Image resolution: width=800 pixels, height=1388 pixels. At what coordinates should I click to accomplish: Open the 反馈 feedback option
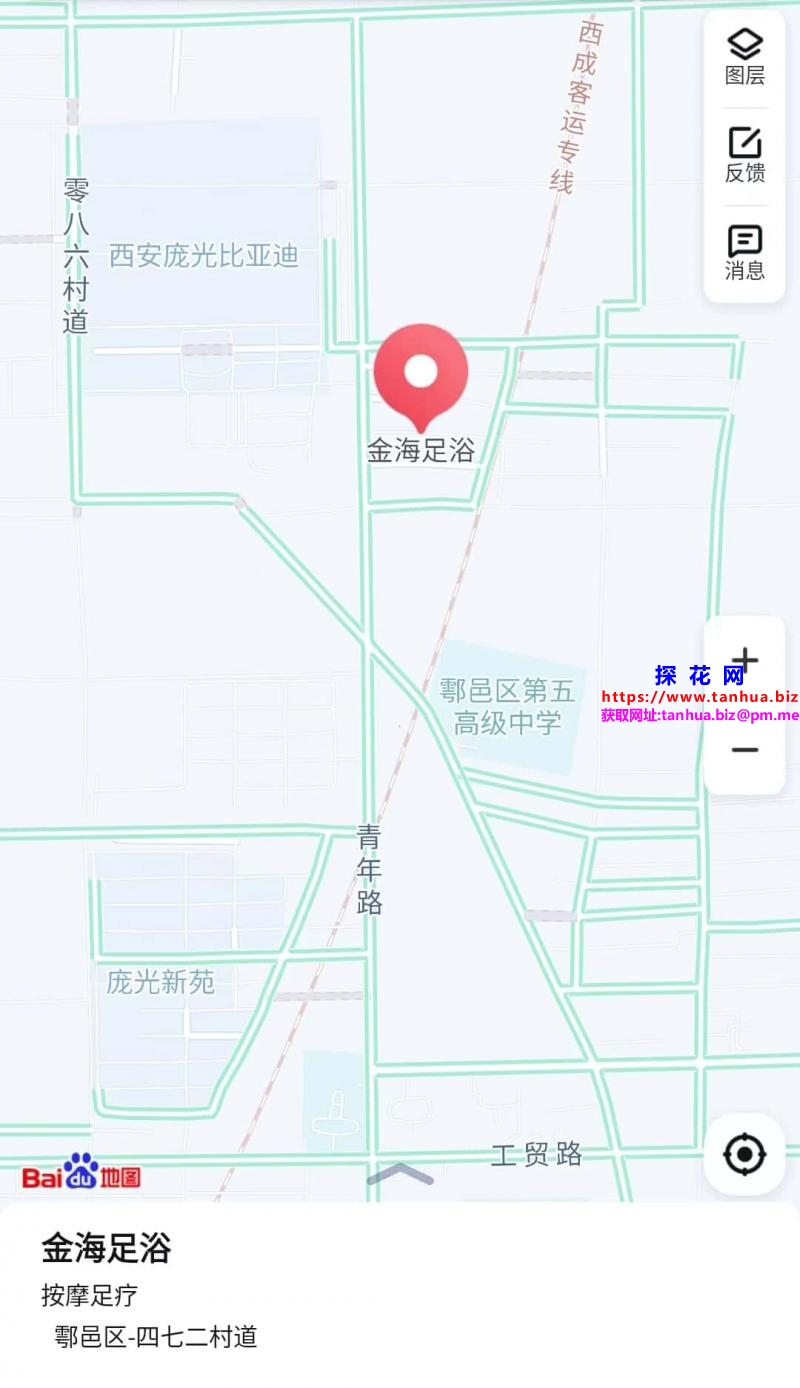point(744,155)
